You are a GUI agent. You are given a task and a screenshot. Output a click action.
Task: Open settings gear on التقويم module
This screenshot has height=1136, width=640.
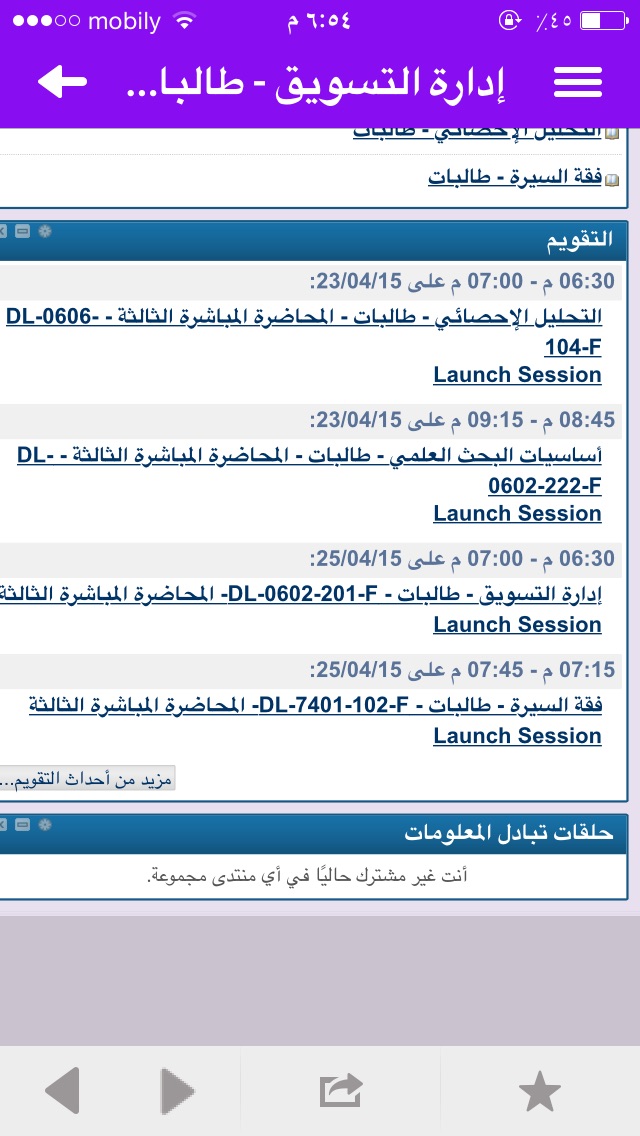(45, 231)
